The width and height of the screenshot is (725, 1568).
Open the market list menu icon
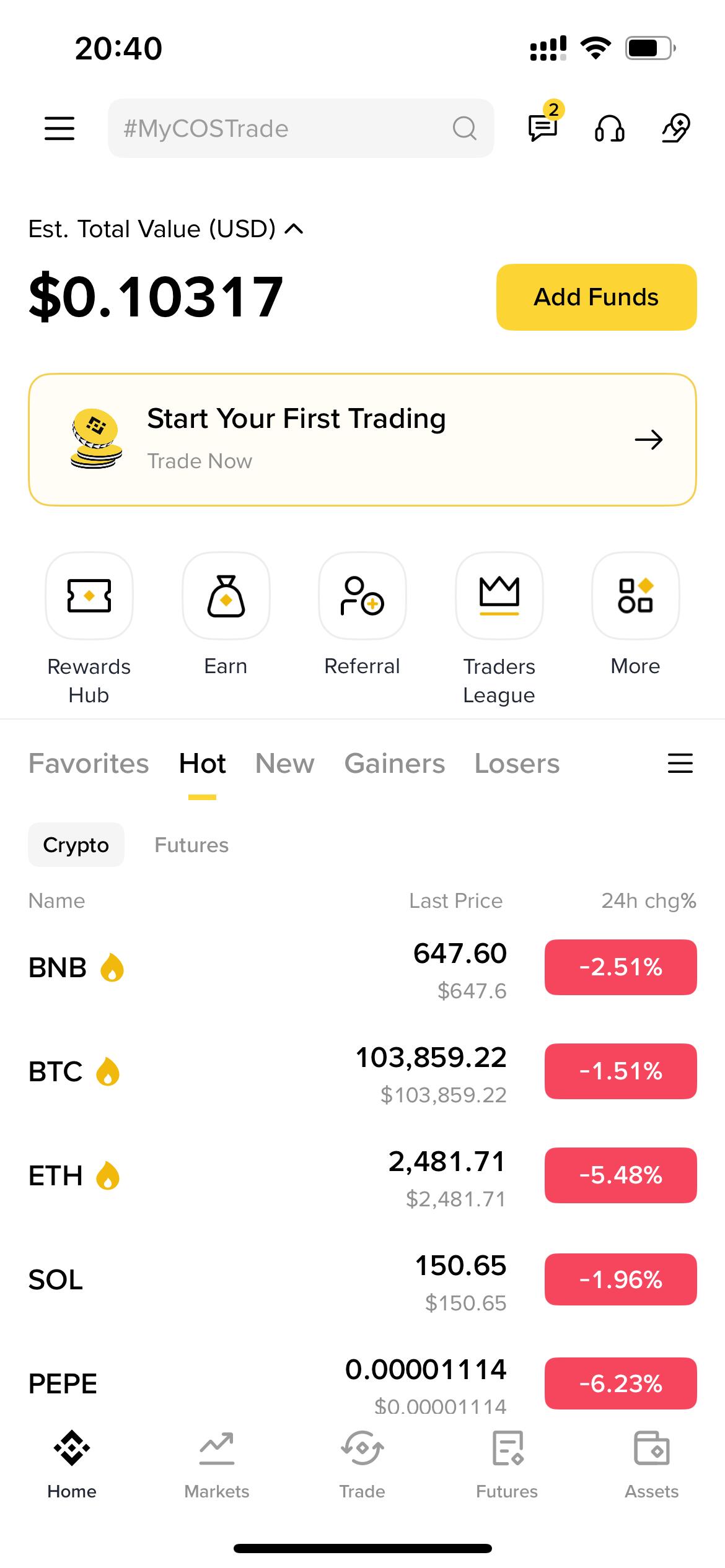point(680,763)
